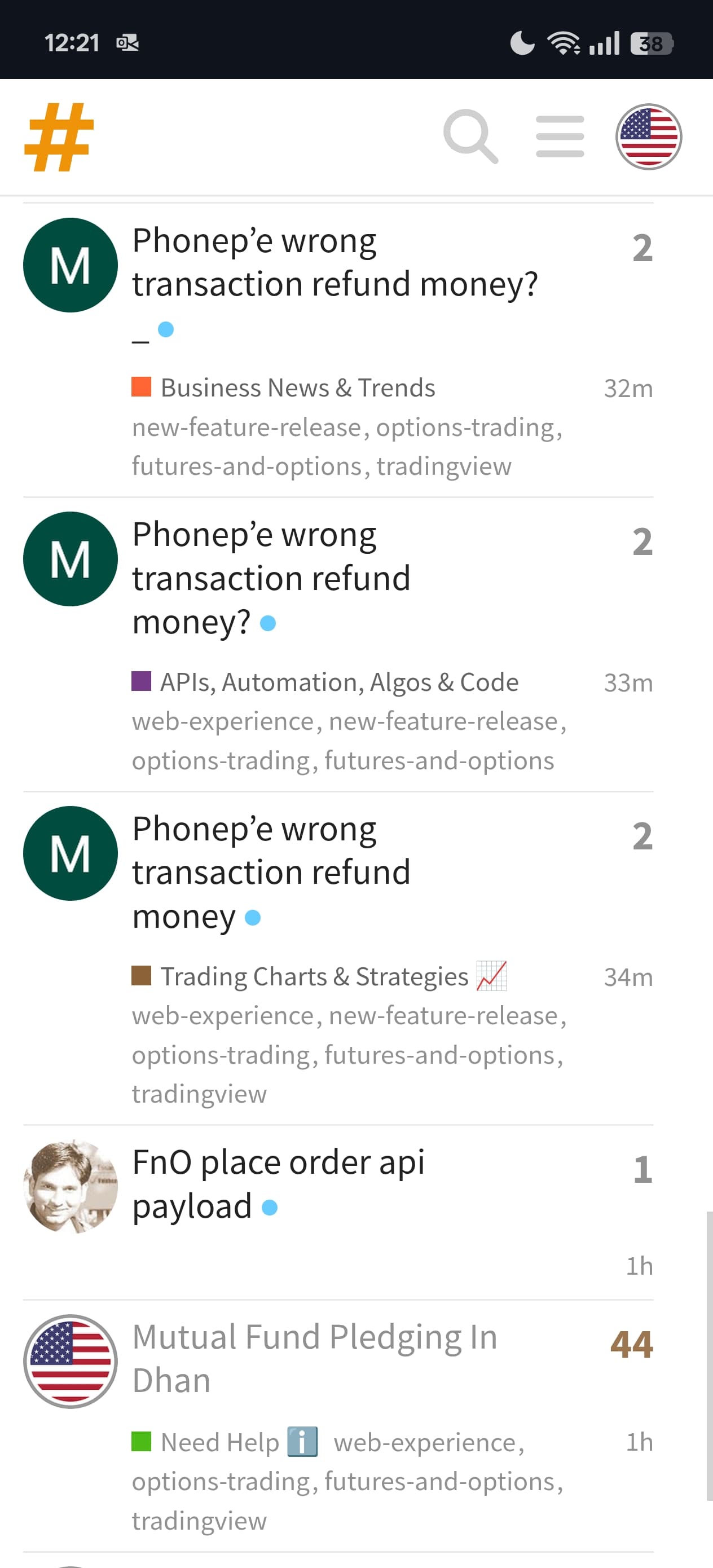Open the search magnifier icon
This screenshot has width=713, height=1568.
470,136
